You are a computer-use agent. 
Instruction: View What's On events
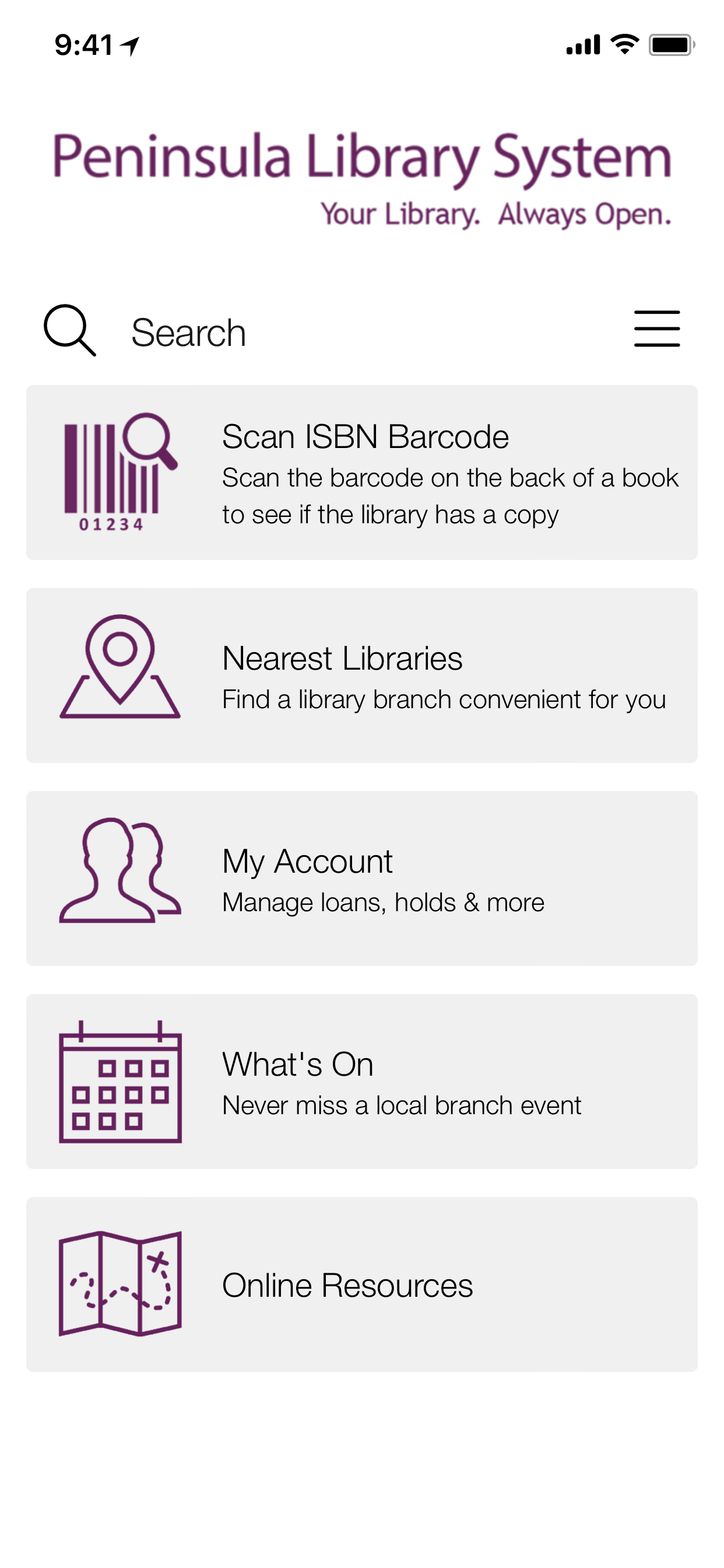[361, 1081]
